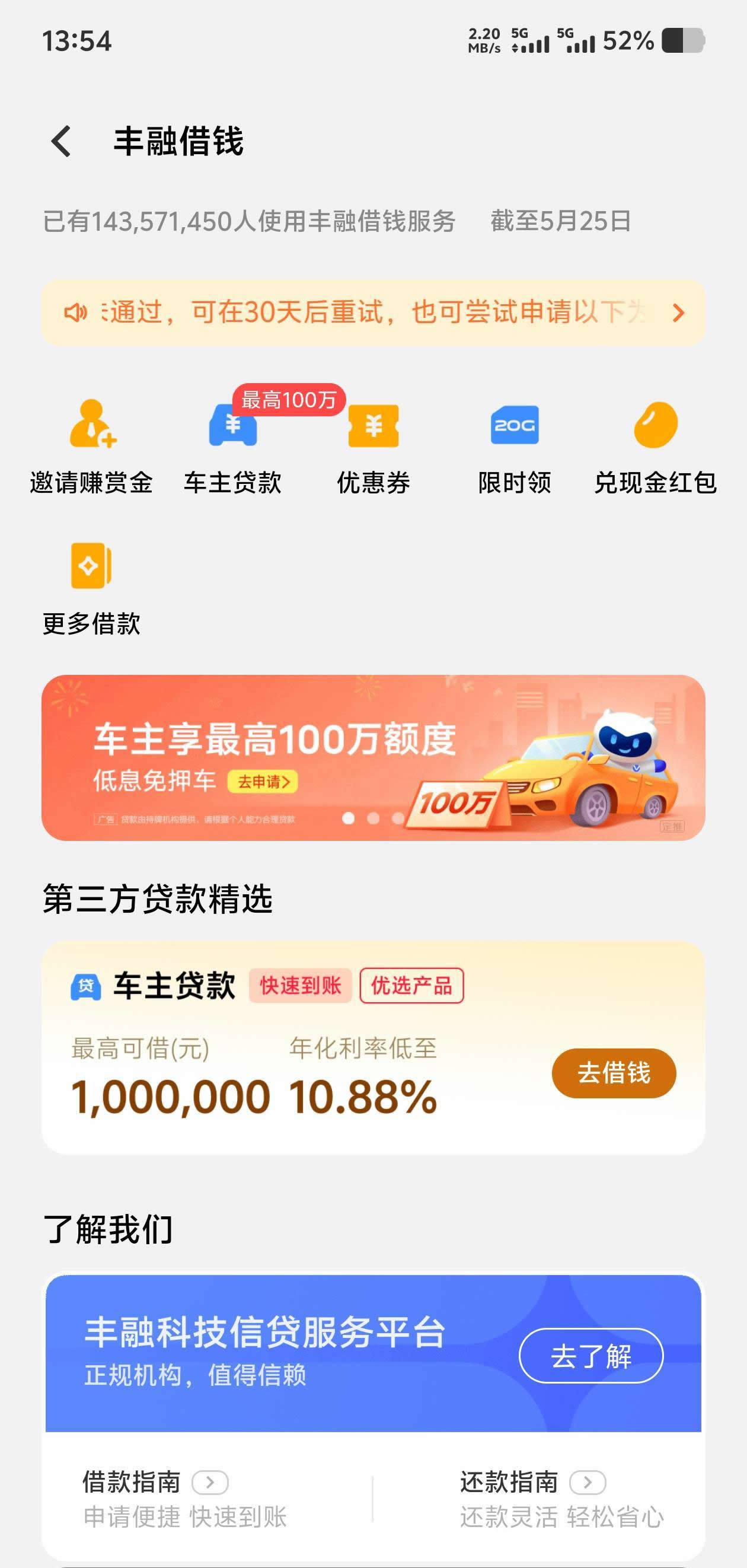Open 还款指南
747x1568 pixels.
click(532, 1482)
